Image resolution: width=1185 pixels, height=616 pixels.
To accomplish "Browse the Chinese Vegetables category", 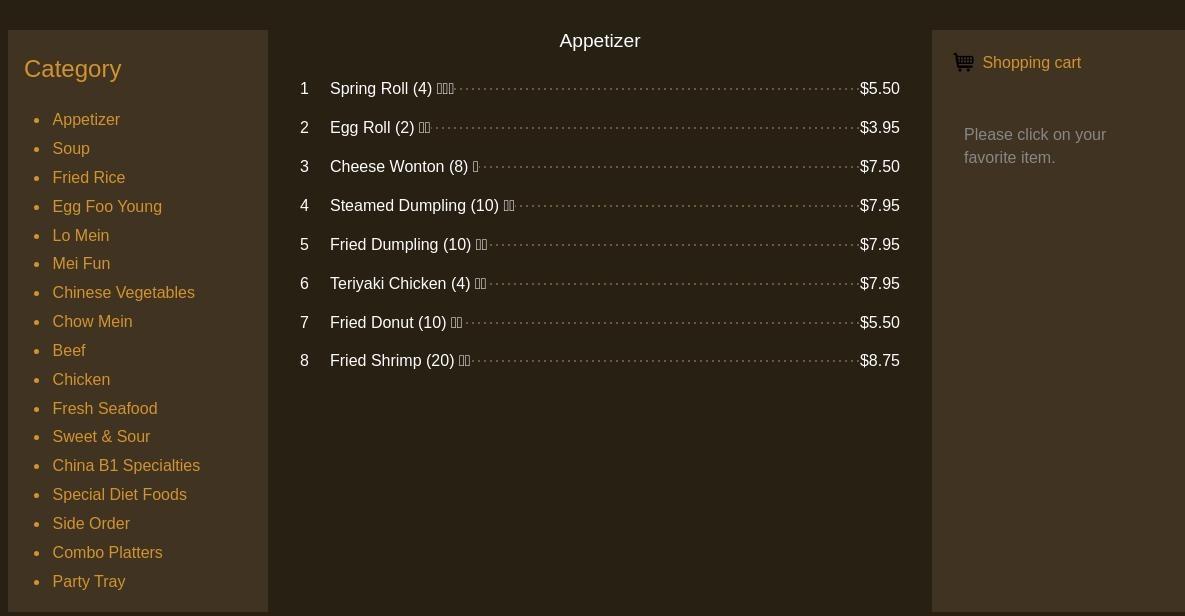I will [123, 293].
